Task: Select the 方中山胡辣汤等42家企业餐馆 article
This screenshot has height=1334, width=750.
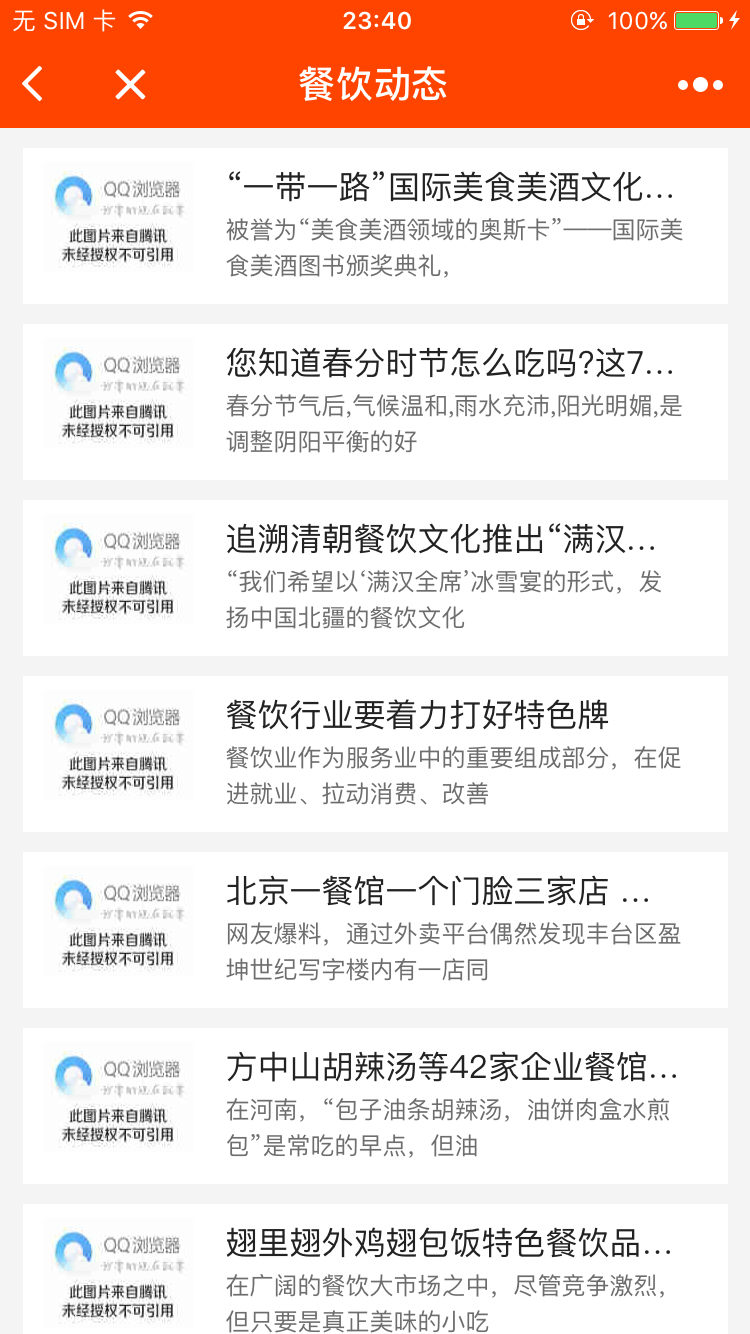Action: tap(451, 1068)
